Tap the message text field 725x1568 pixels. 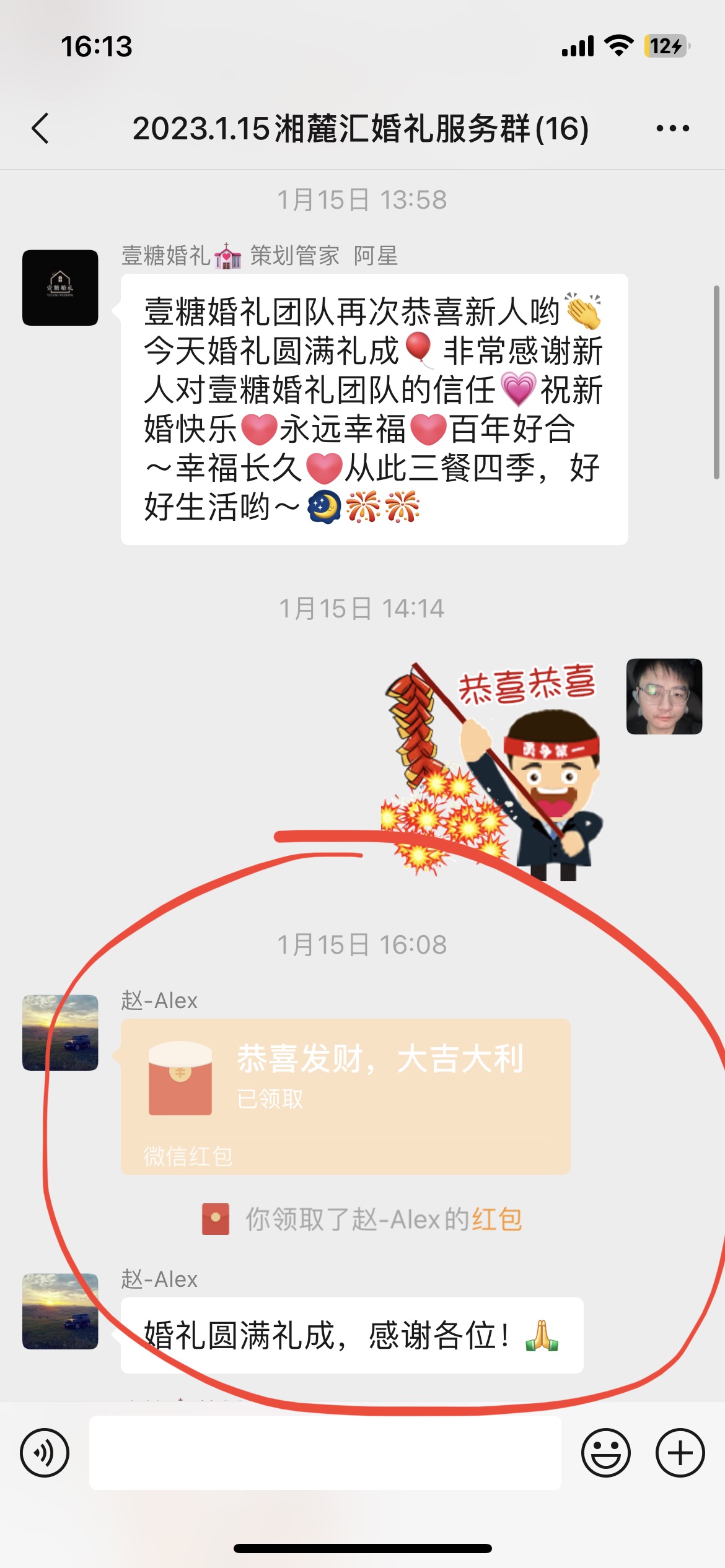pyautogui.click(x=325, y=1452)
